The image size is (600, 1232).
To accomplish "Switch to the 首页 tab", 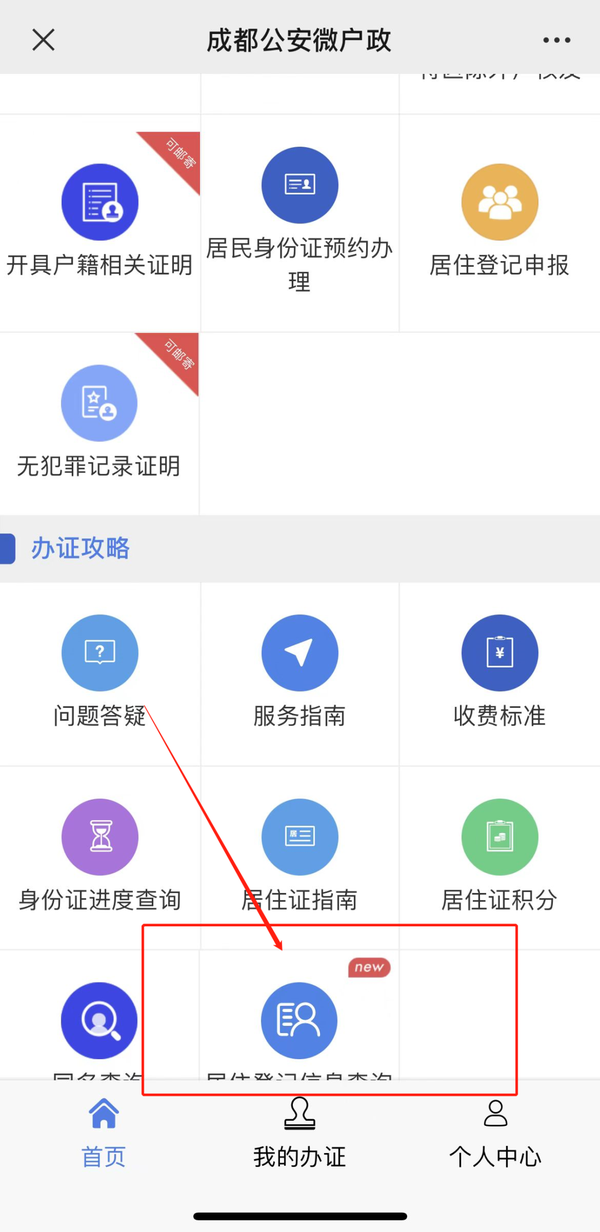I will point(104,1133).
